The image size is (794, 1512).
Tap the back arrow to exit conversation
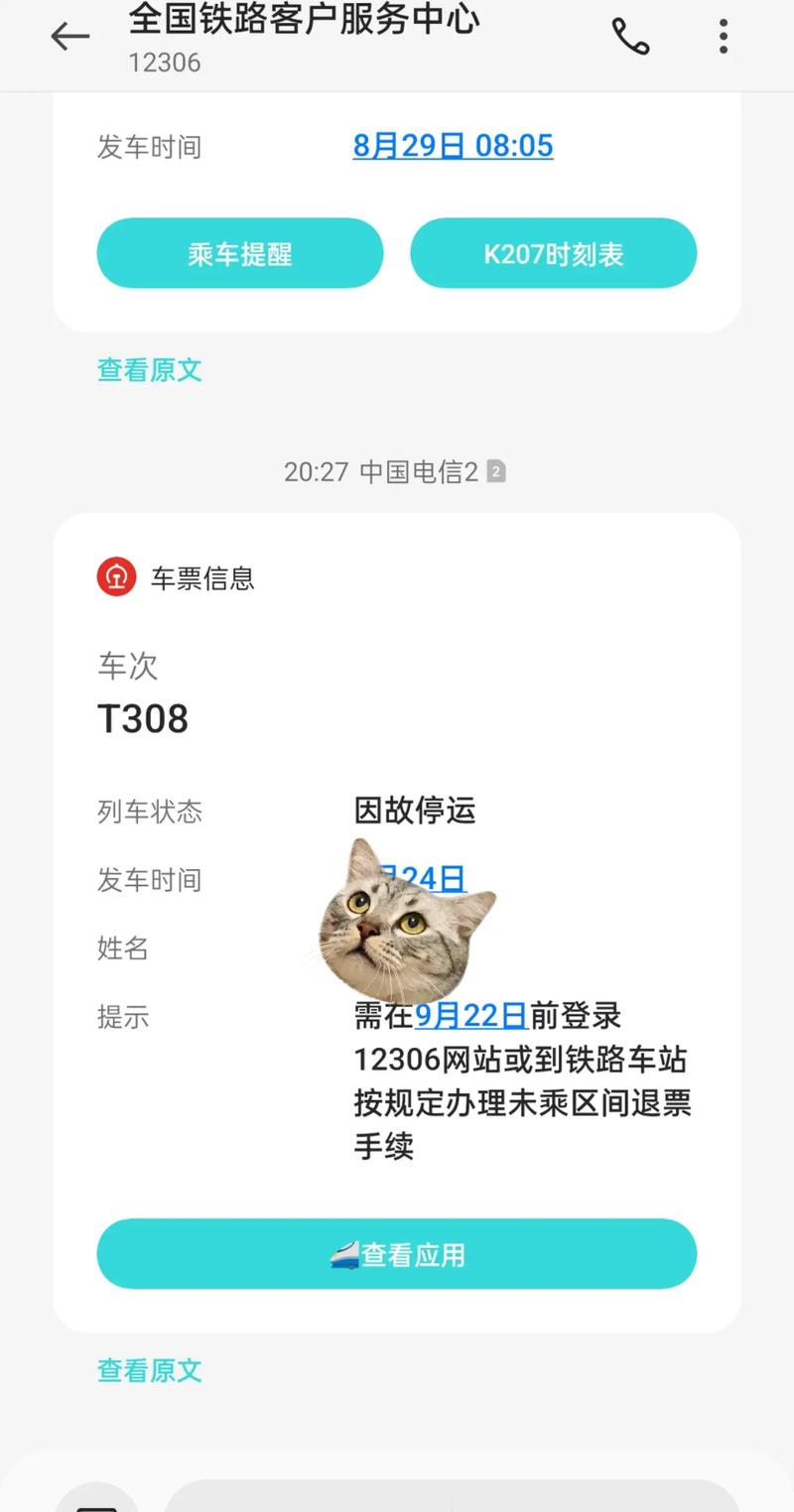click(x=67, y=37)
